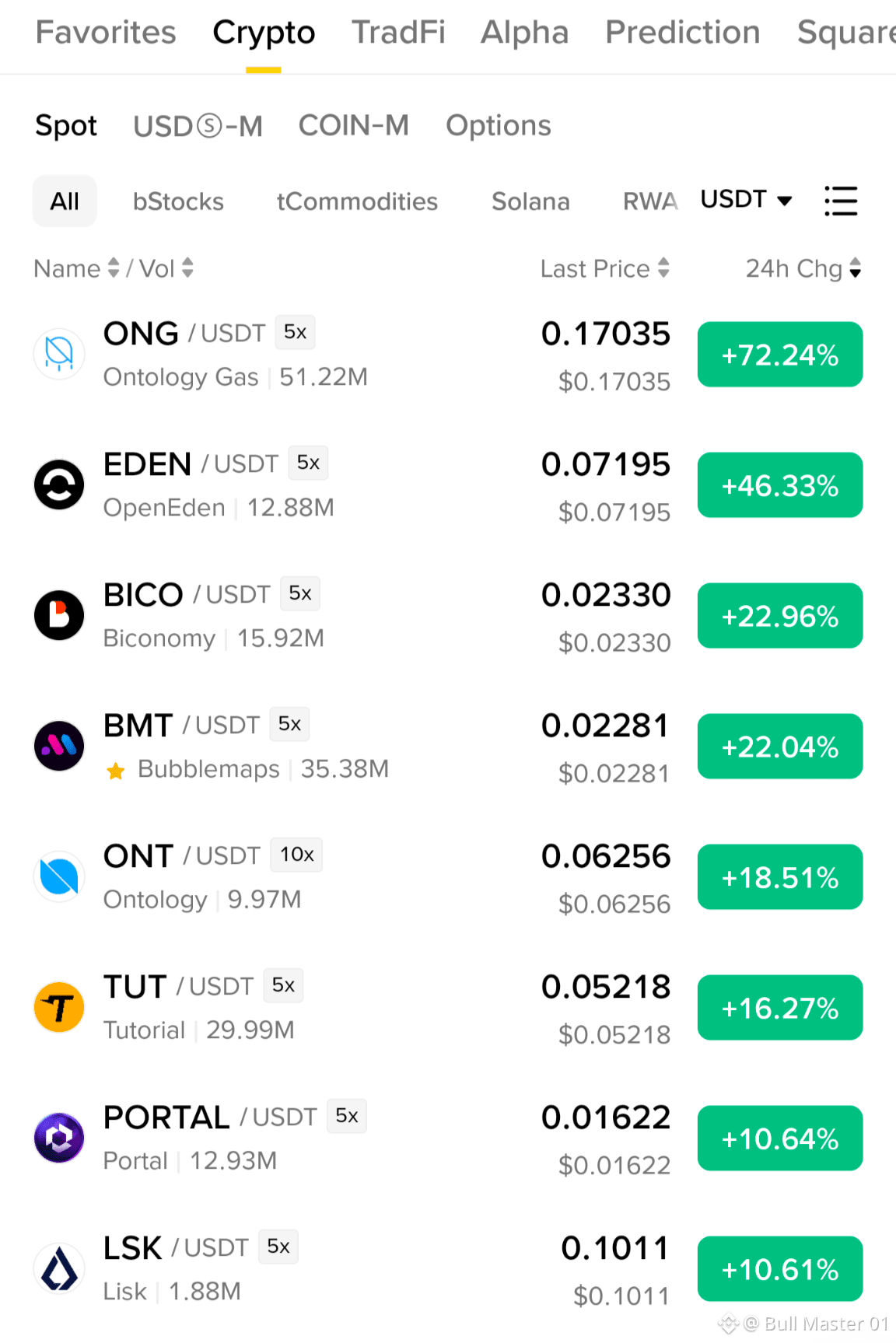Switch to the Alpha tab
The width and height of the screenshot is (896, 1343).
[x=525, y=33]
